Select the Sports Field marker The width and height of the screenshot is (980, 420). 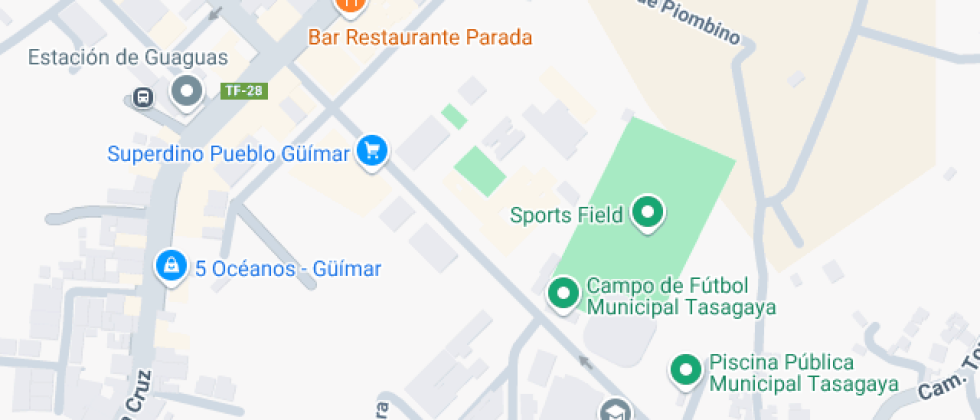pyautogui.click(x=651, y=213)
